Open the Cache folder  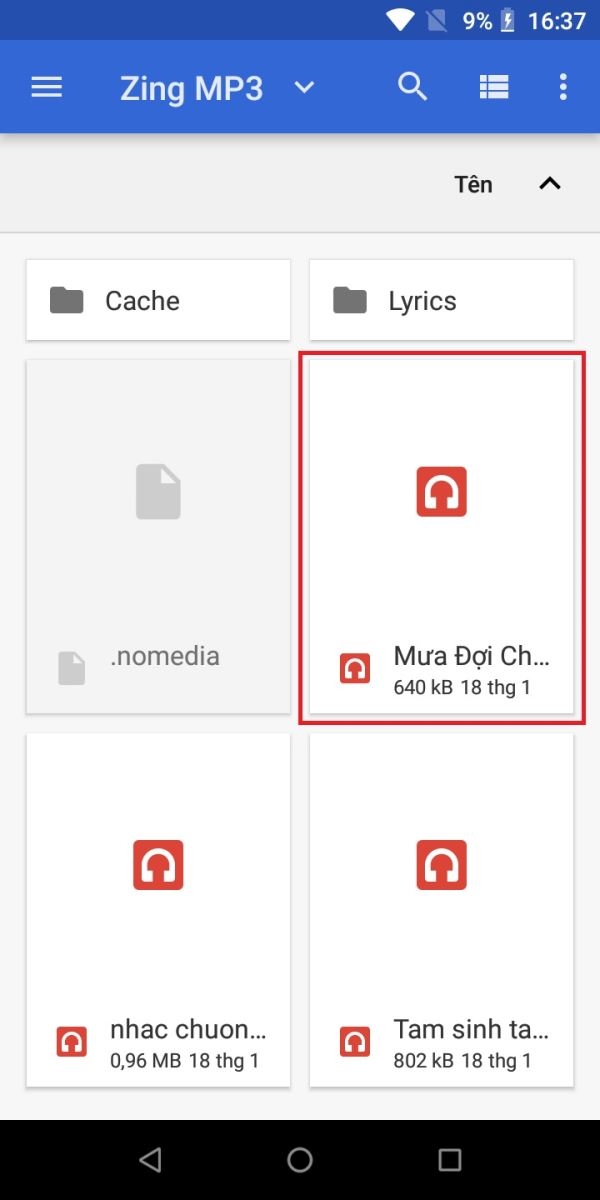click(x=158, y=300)
